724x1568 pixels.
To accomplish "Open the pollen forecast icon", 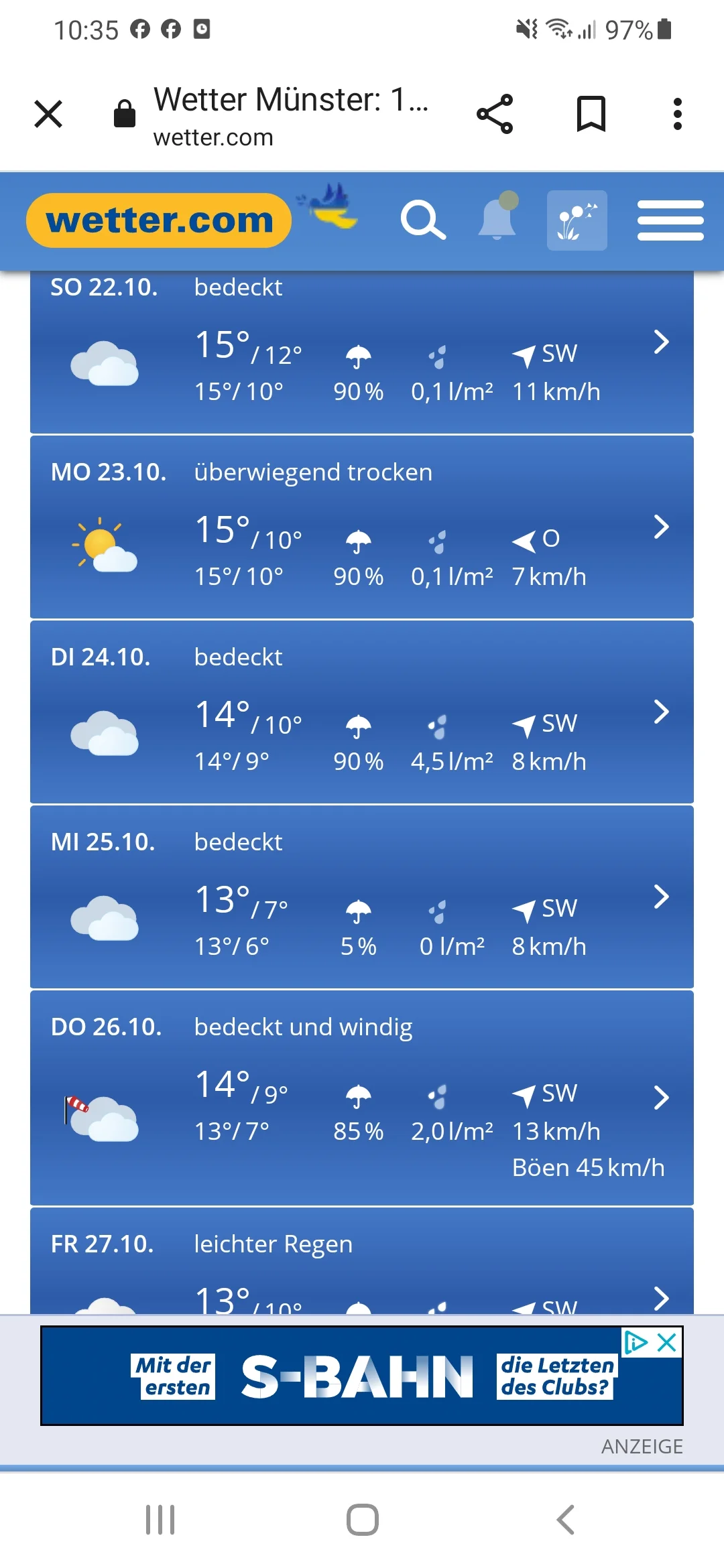I will [577, 220].
